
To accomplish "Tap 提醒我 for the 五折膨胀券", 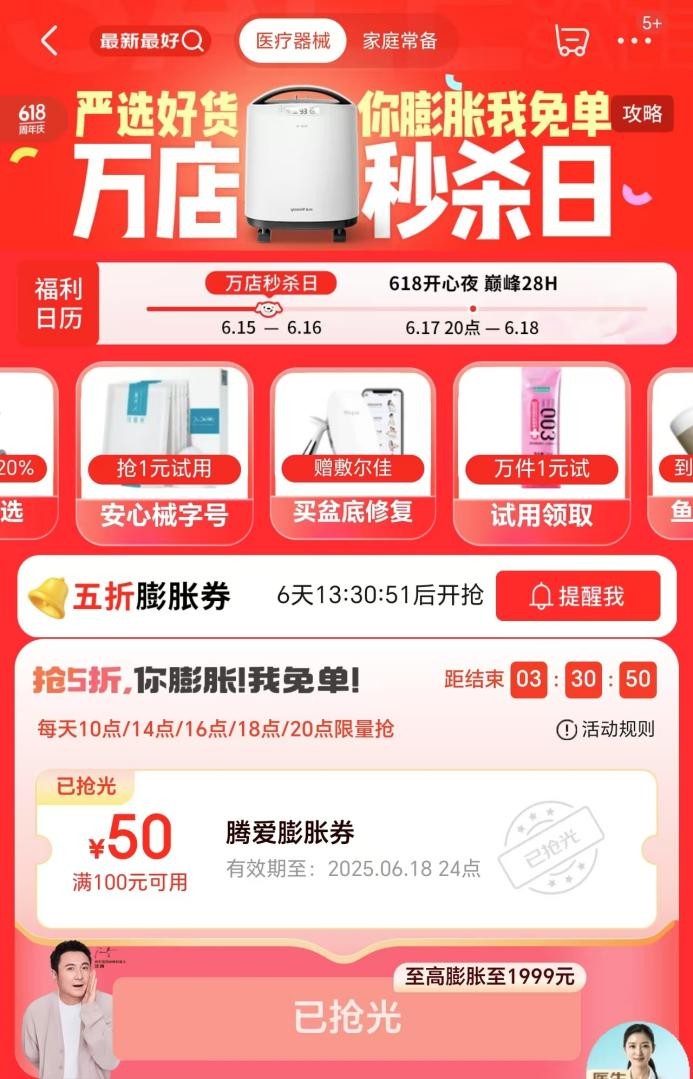I will 578,597.
